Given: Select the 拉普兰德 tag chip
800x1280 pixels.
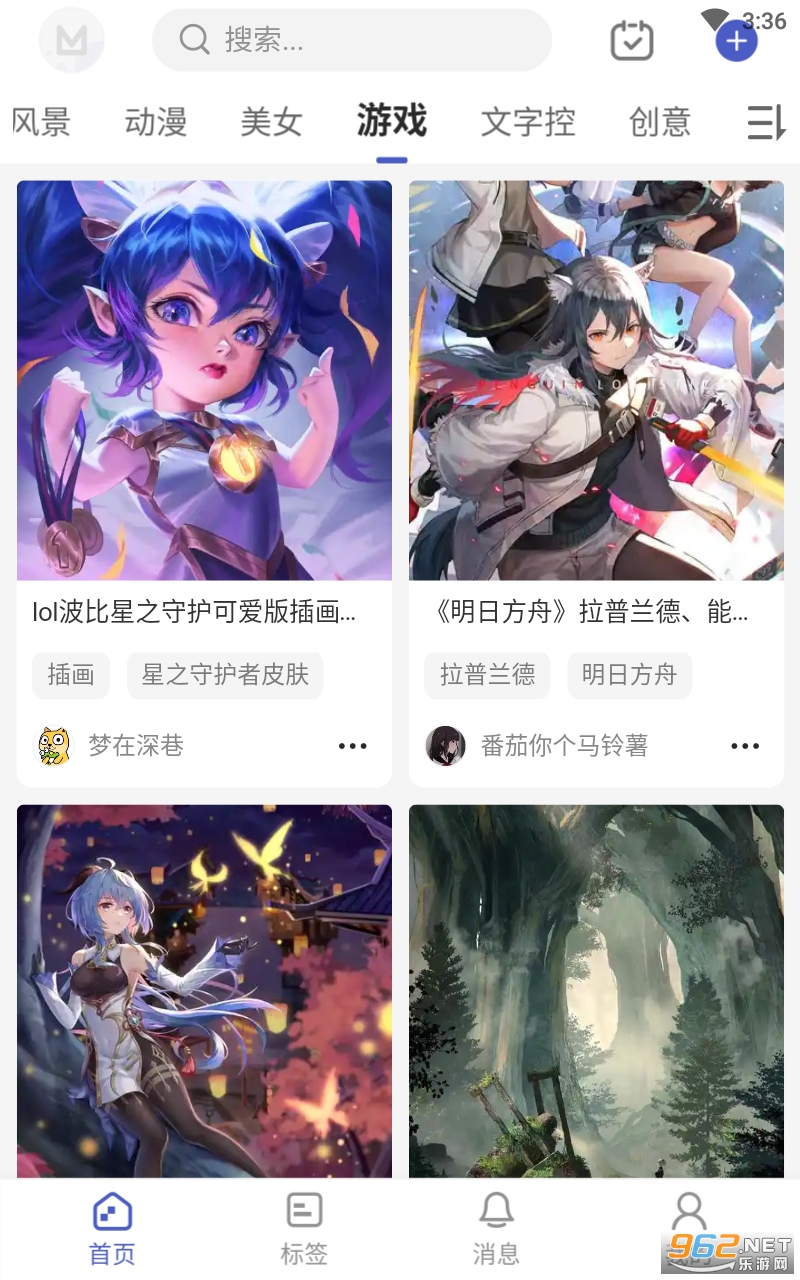Looking at the screenshot, I should tap(487, 675).
